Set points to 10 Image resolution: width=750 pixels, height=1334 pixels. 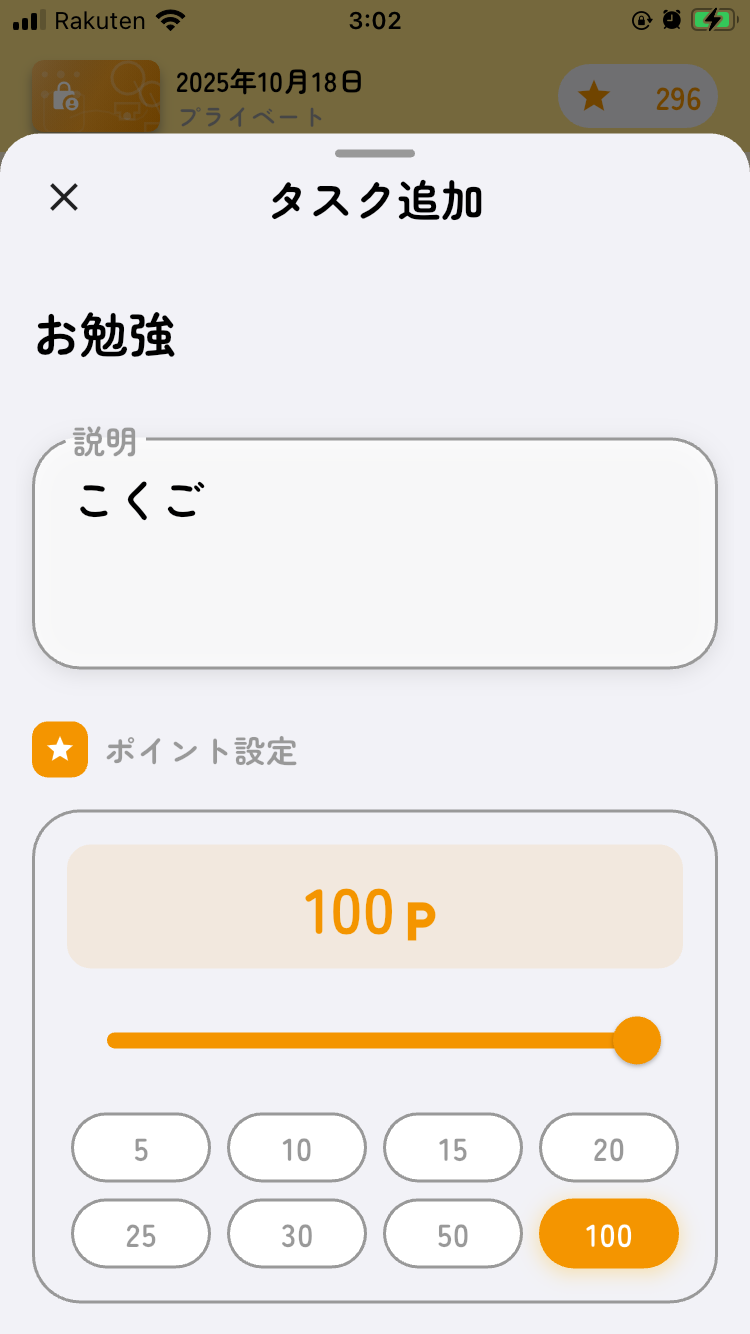click(297, 1148)
